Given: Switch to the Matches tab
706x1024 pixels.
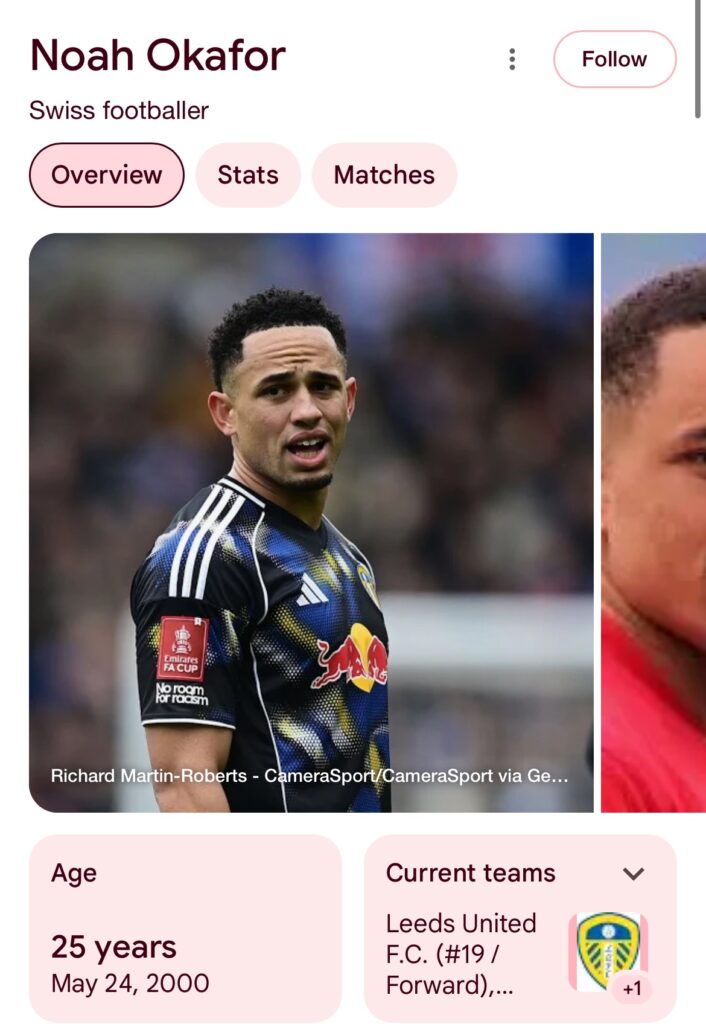Looking at the screenshot, I should 384,175.
